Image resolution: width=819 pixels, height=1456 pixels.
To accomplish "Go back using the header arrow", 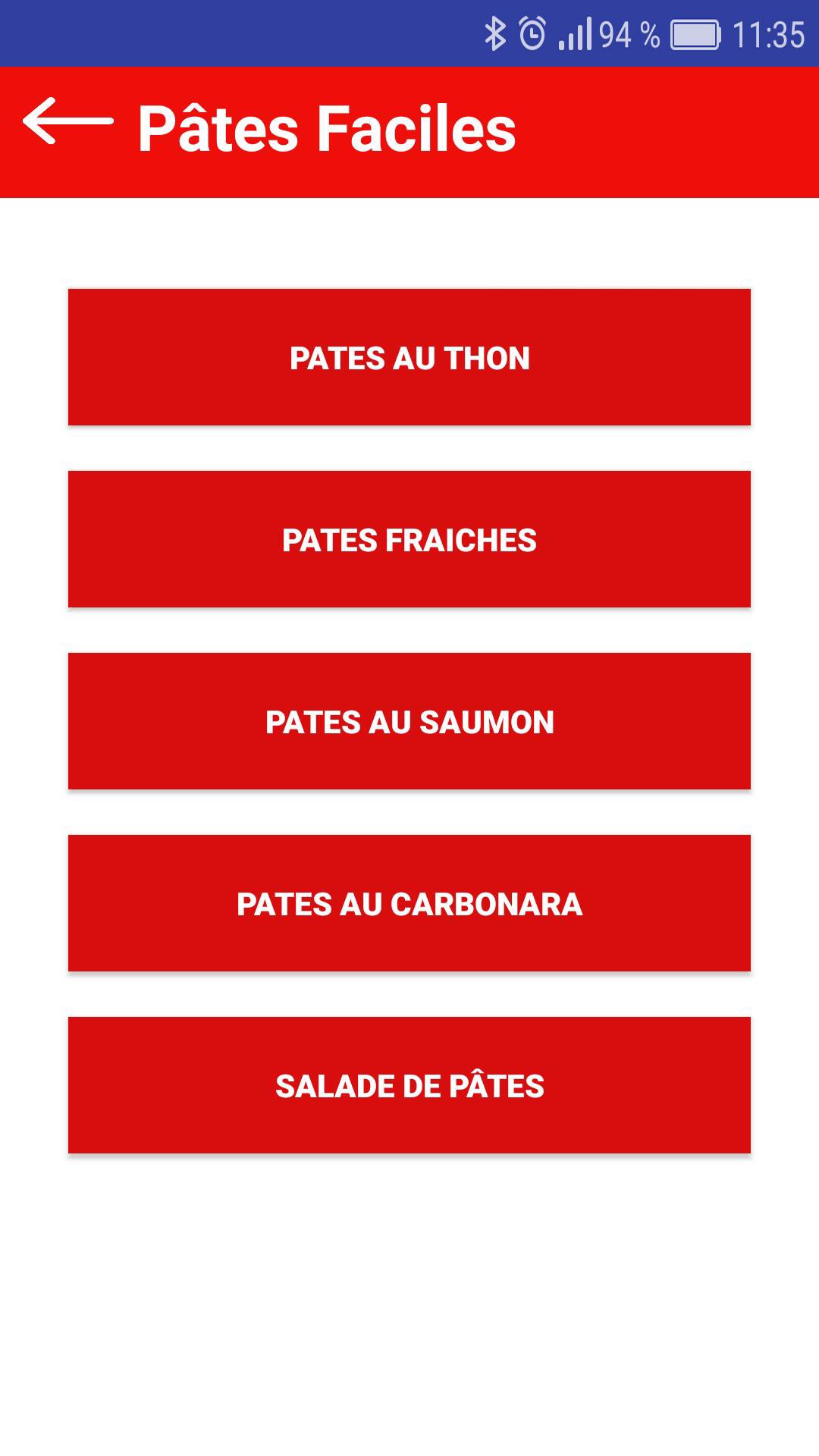I will click(67, 121).
